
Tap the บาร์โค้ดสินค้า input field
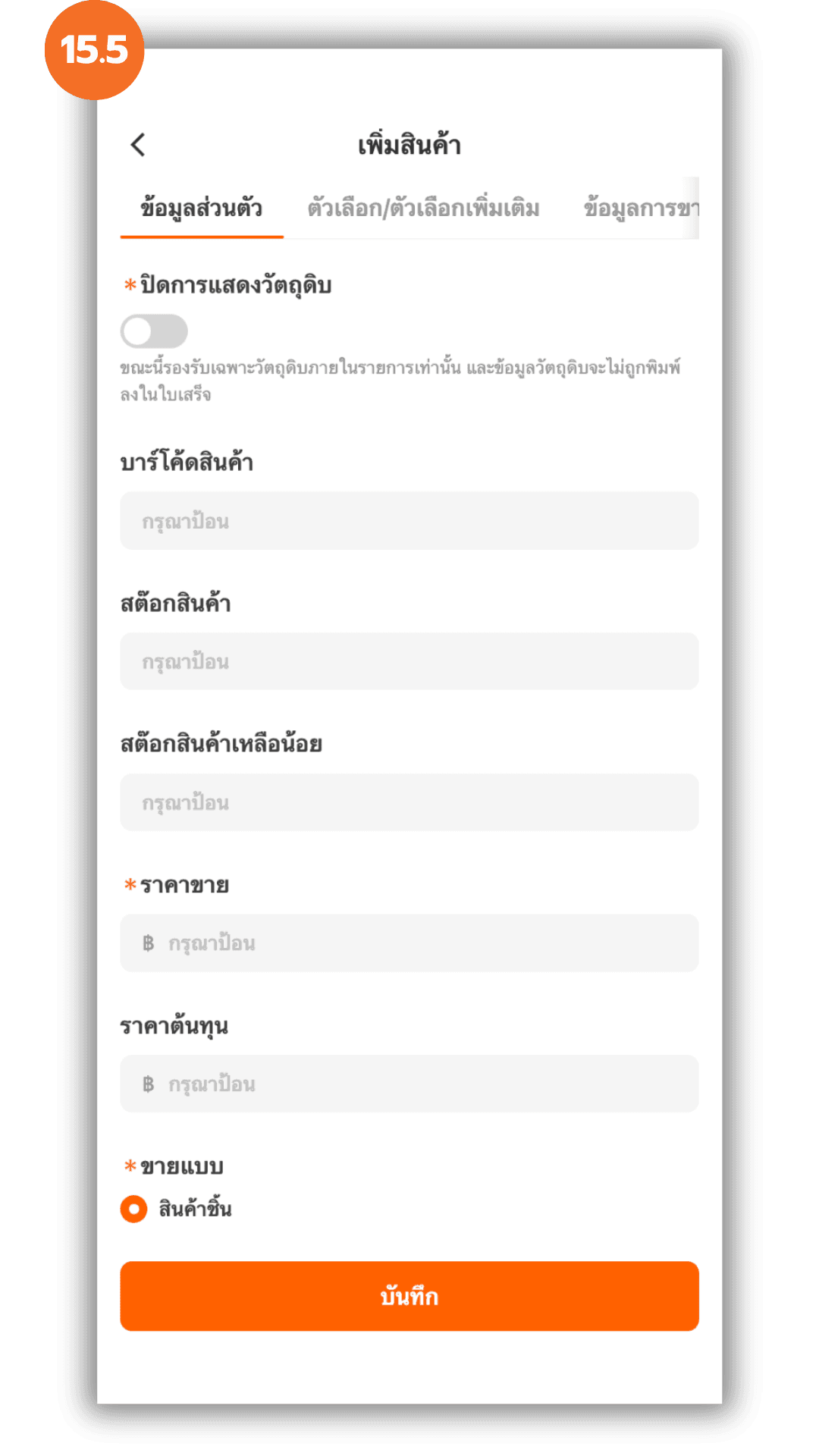coord(409,521)
